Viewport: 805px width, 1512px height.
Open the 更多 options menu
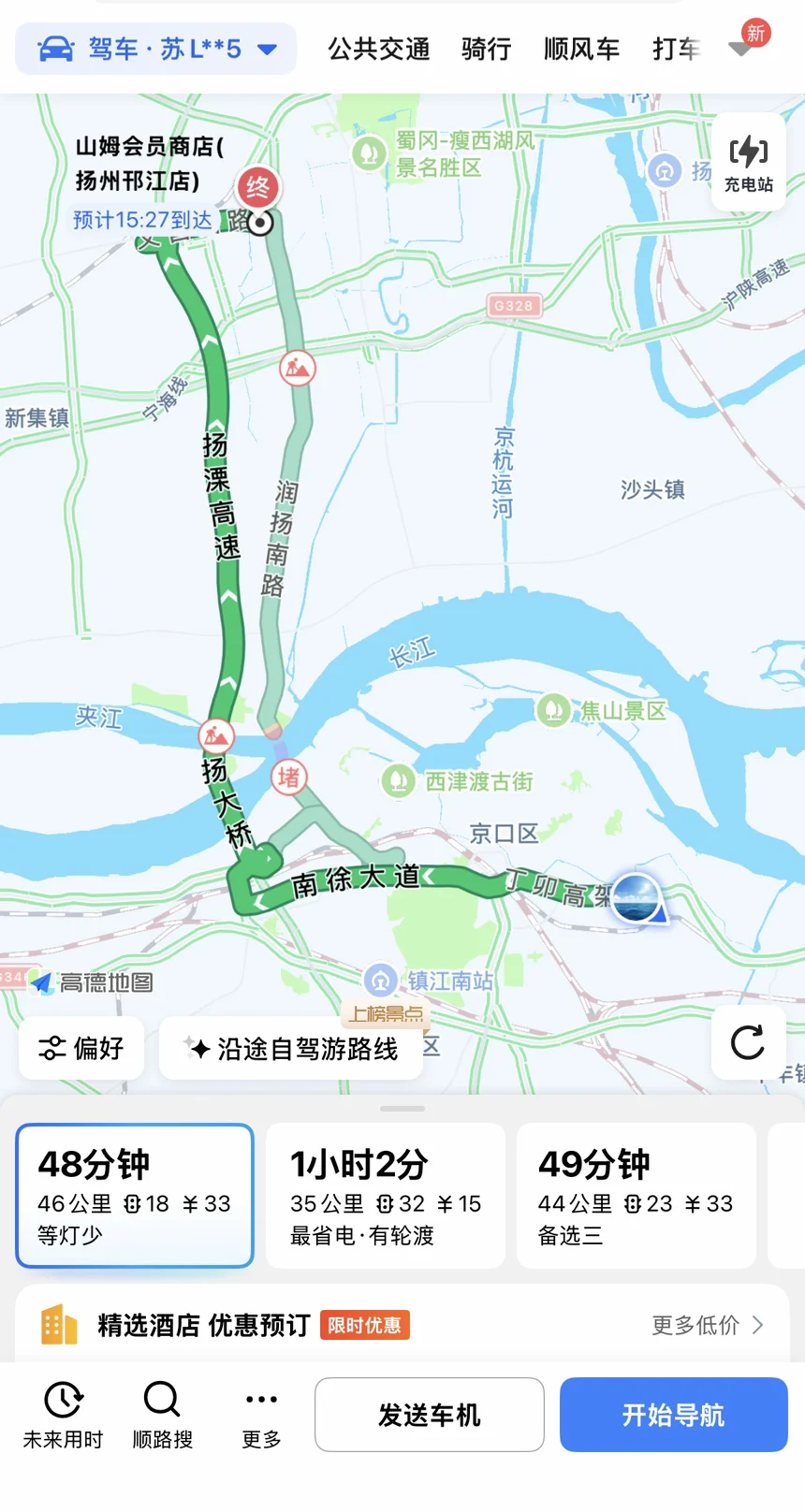point(261,1414)
